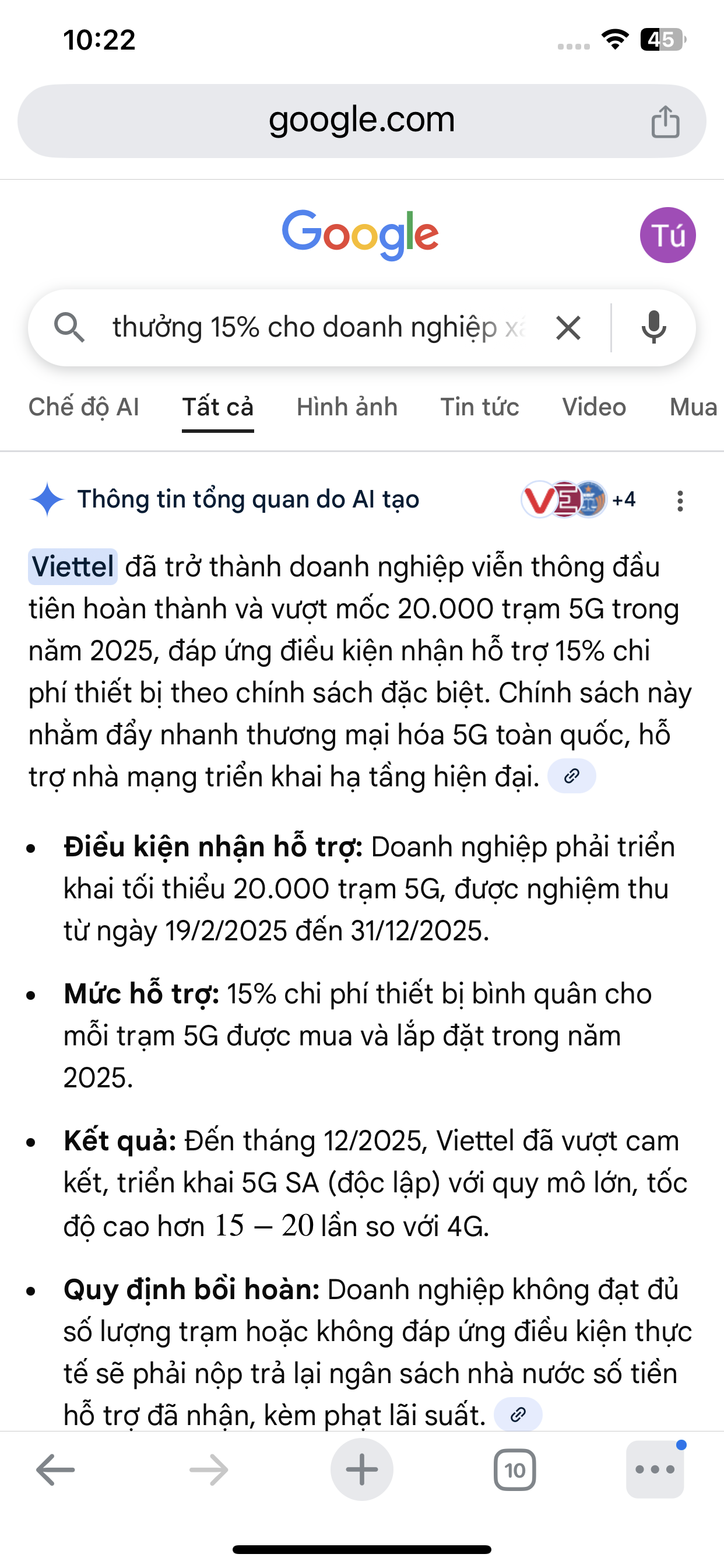Switch to the Video tab

click(x=594, y=407)
